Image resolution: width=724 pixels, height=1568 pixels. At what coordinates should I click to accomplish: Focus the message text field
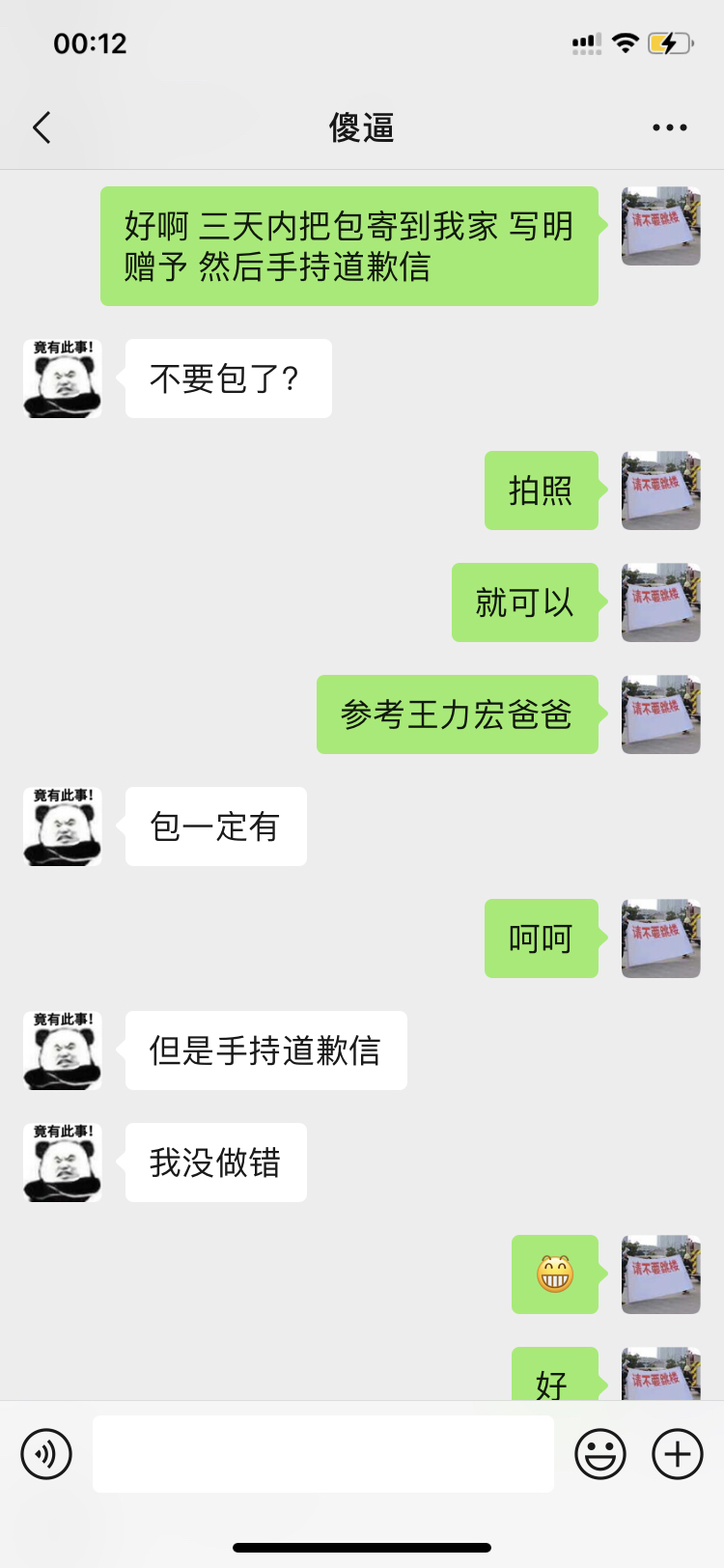[322, 1453]
